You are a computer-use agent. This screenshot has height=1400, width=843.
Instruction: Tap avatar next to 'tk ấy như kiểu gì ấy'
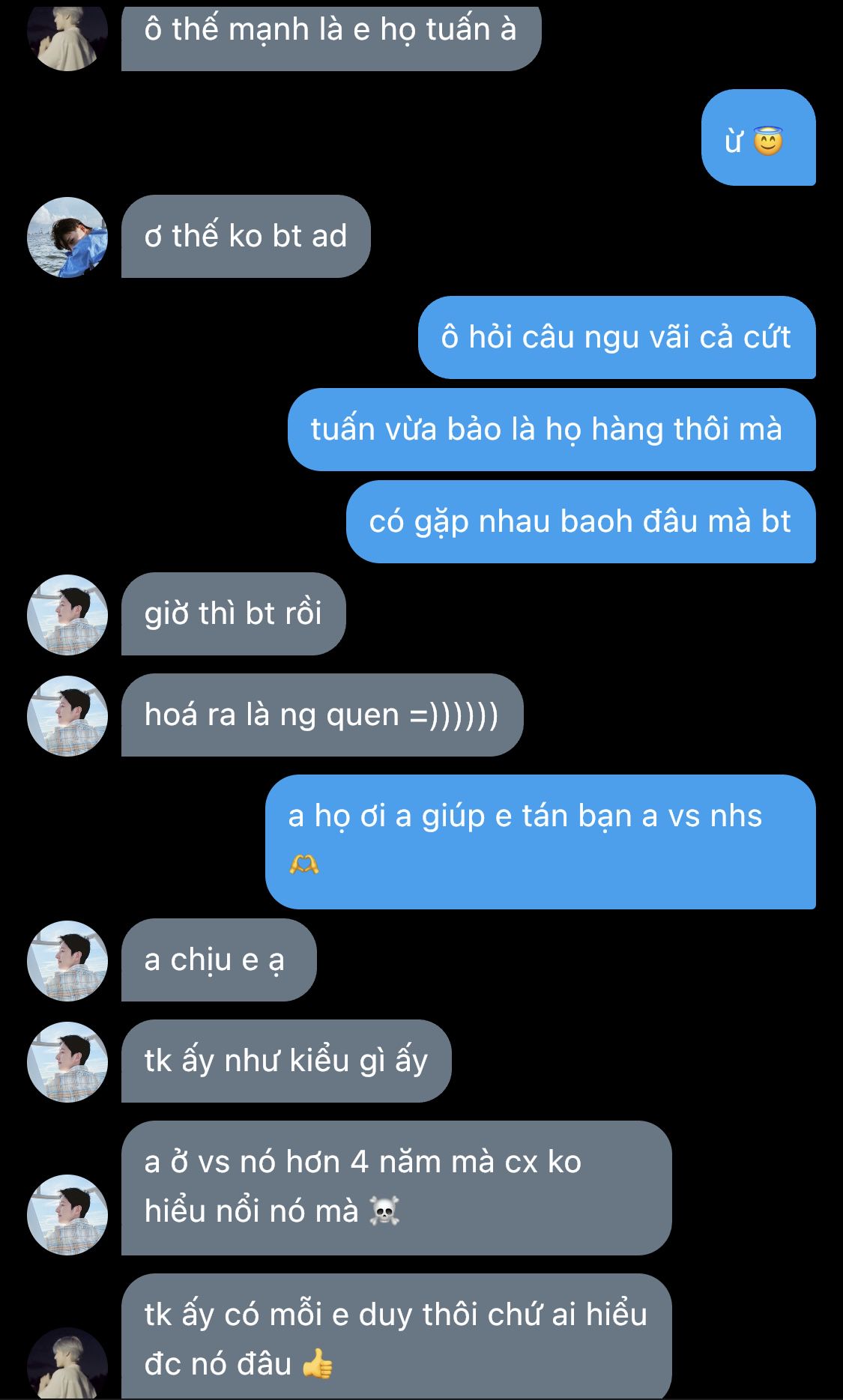coord(67,1062)
